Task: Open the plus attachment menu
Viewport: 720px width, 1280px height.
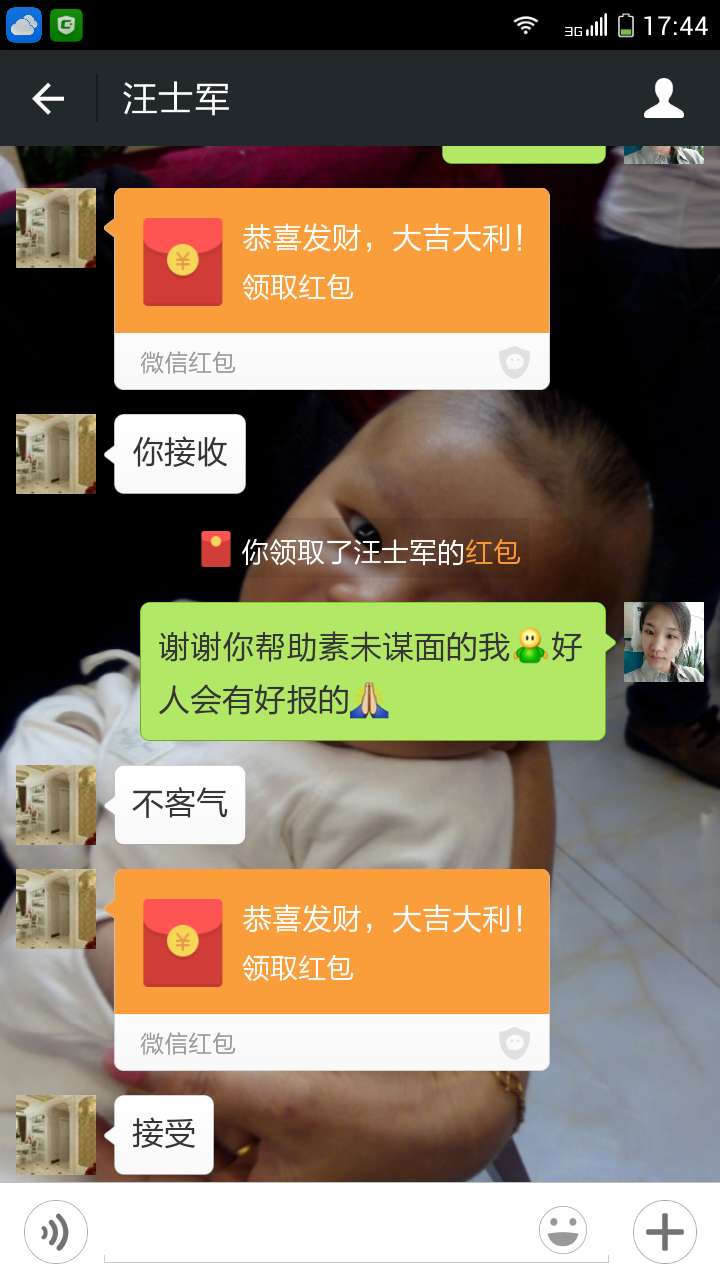Action: click(664, 1231)
